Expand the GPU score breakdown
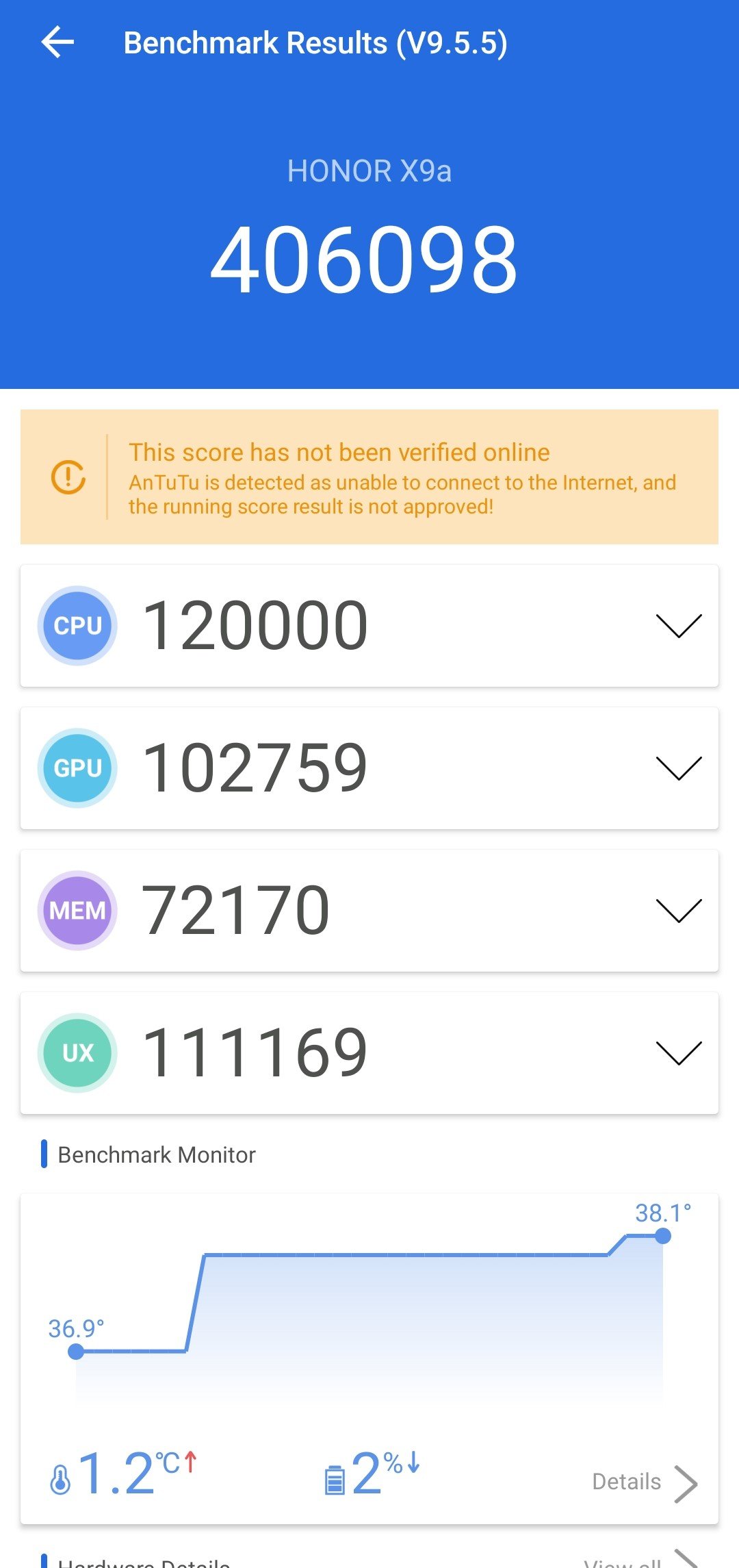The height and width of the screenshot is (1568, 739). click(678, 768)
